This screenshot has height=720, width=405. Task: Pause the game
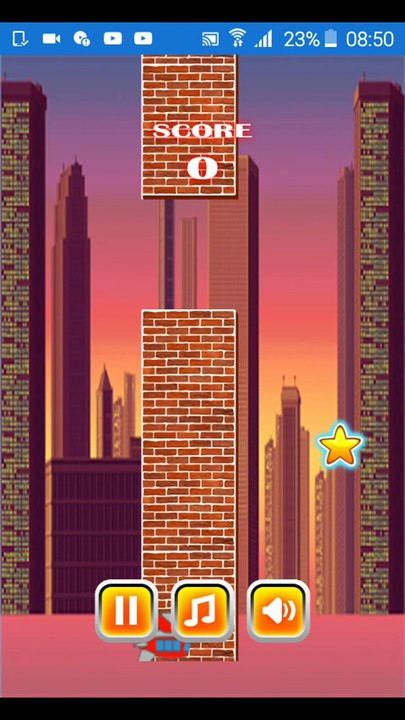point(126,611)
